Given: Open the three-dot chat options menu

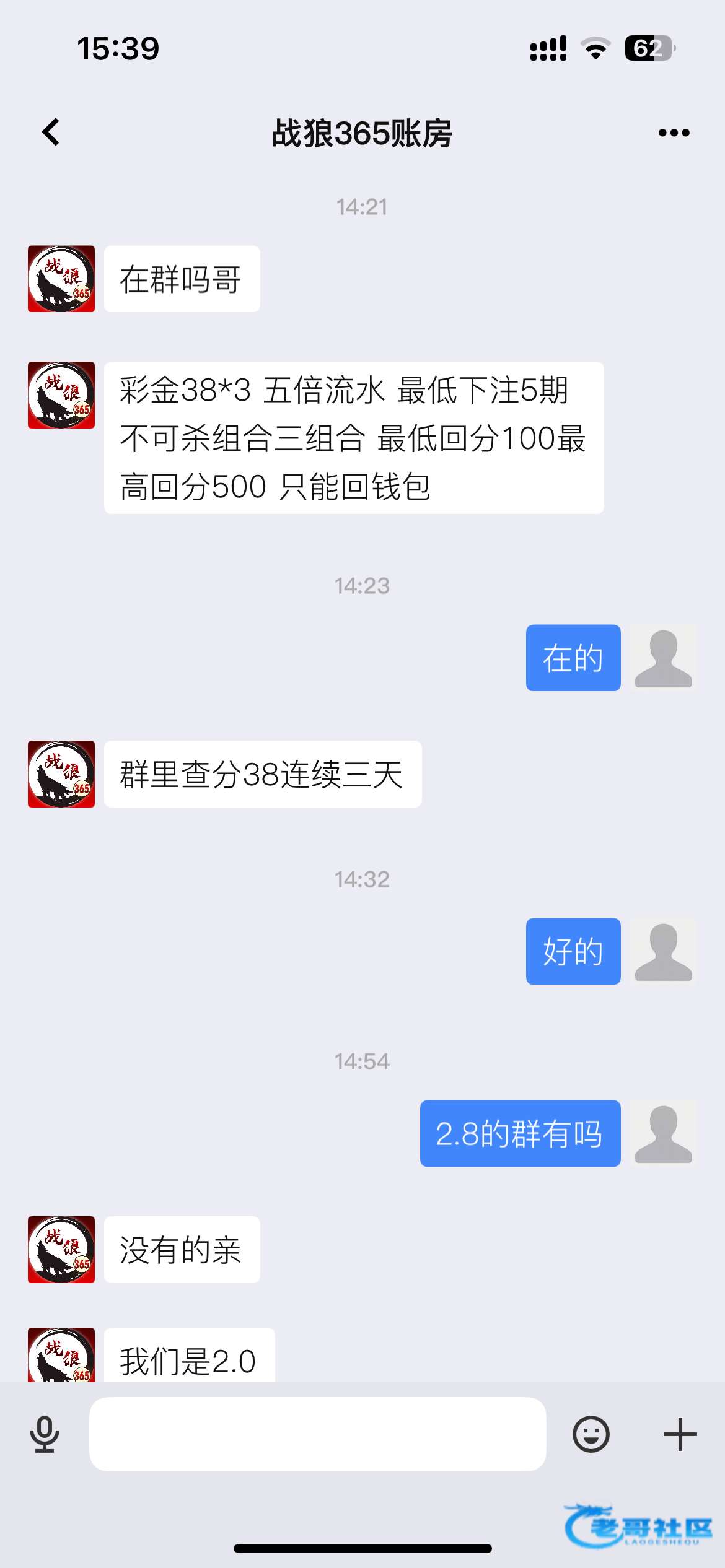Looking at the screenshot, I should (674, 133).
